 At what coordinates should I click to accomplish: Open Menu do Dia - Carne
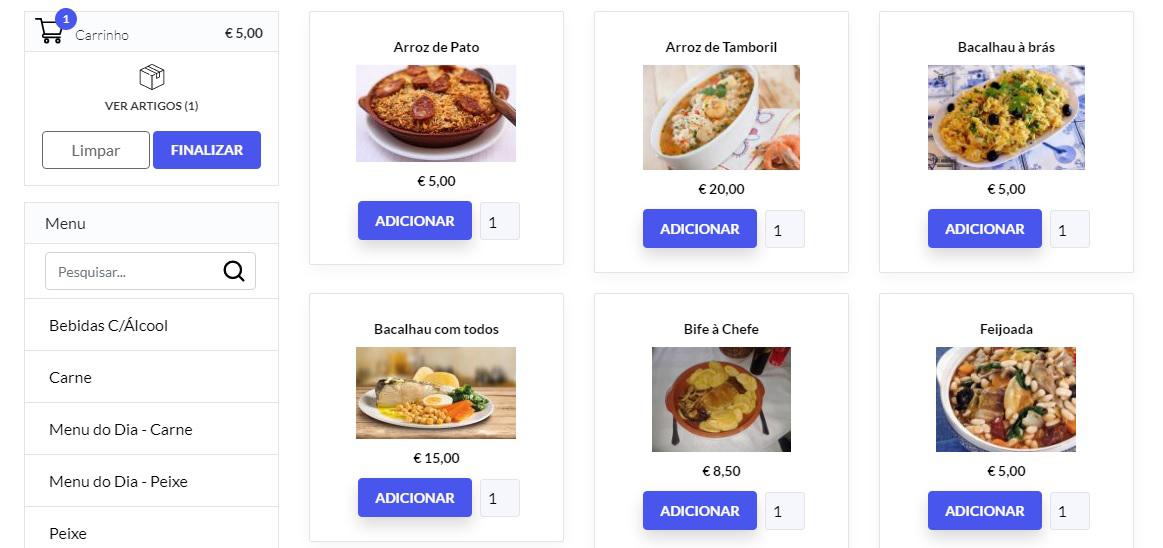[x=120, y=429]
